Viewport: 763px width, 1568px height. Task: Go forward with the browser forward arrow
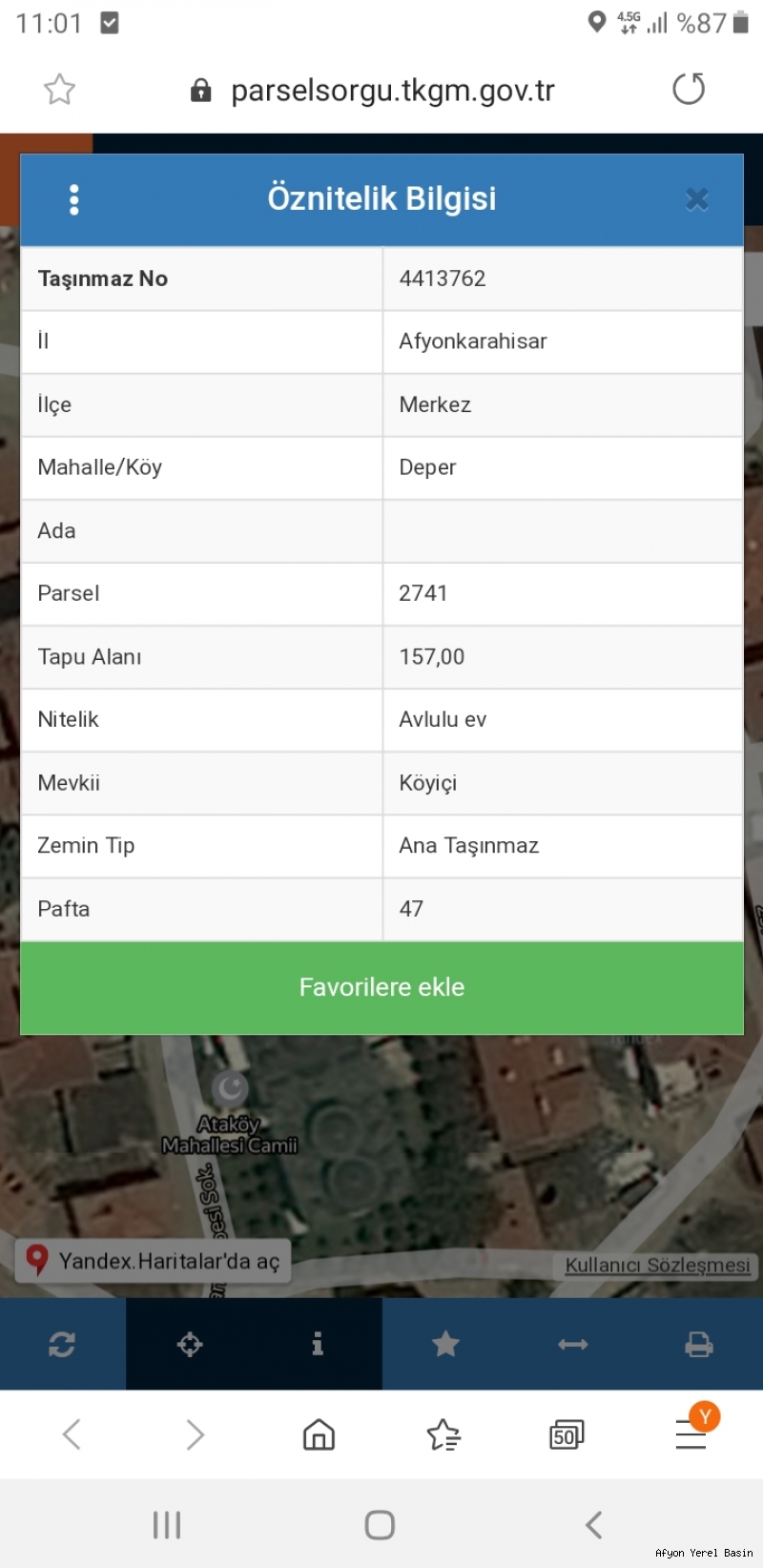(x=195, y=1434)
